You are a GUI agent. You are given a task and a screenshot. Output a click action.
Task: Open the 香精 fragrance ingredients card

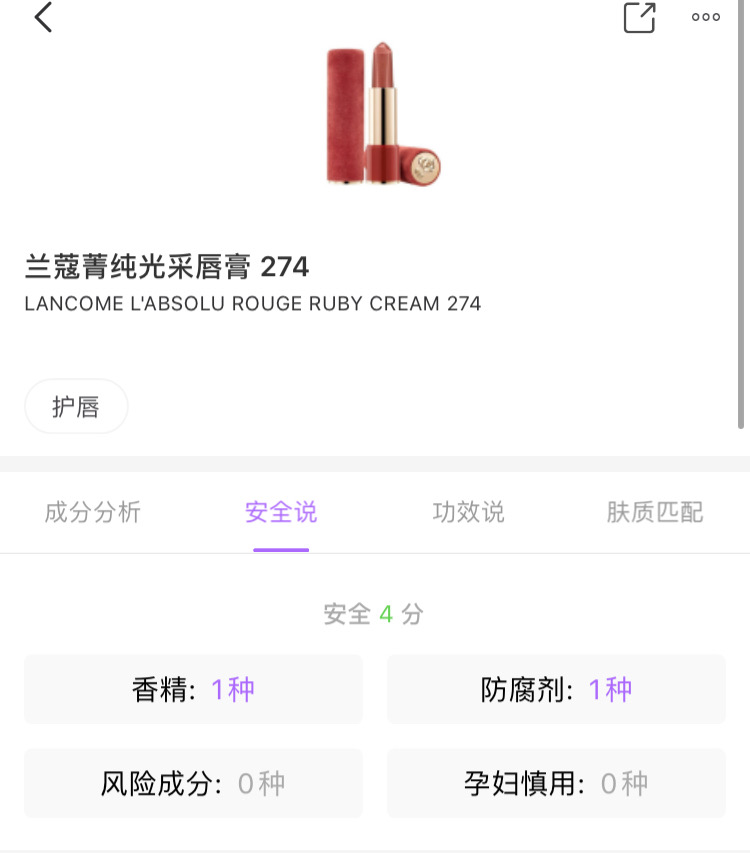point(193,689)
